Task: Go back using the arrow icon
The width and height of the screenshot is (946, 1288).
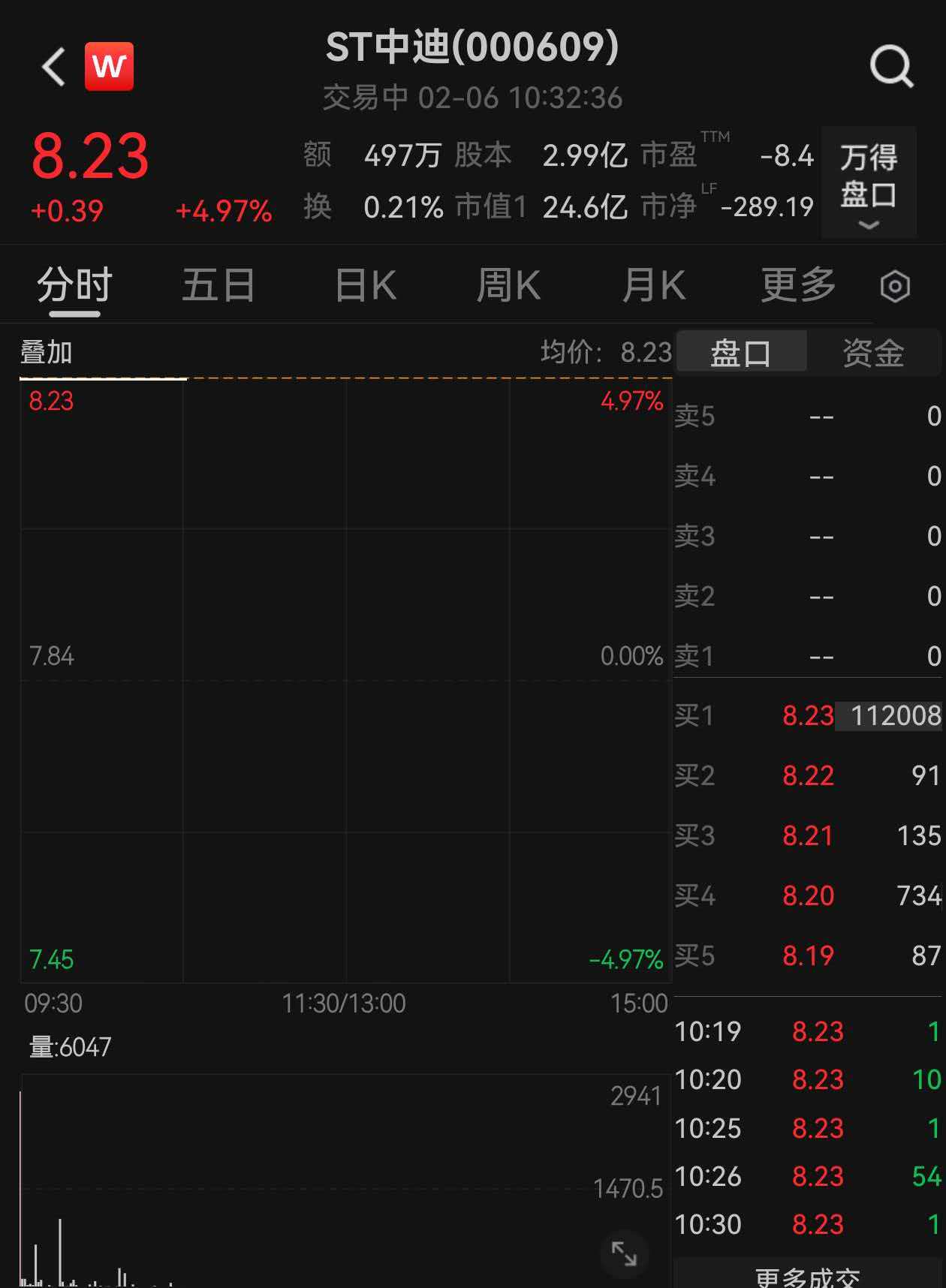Action: pyautogui.click(x=53, y=68)
